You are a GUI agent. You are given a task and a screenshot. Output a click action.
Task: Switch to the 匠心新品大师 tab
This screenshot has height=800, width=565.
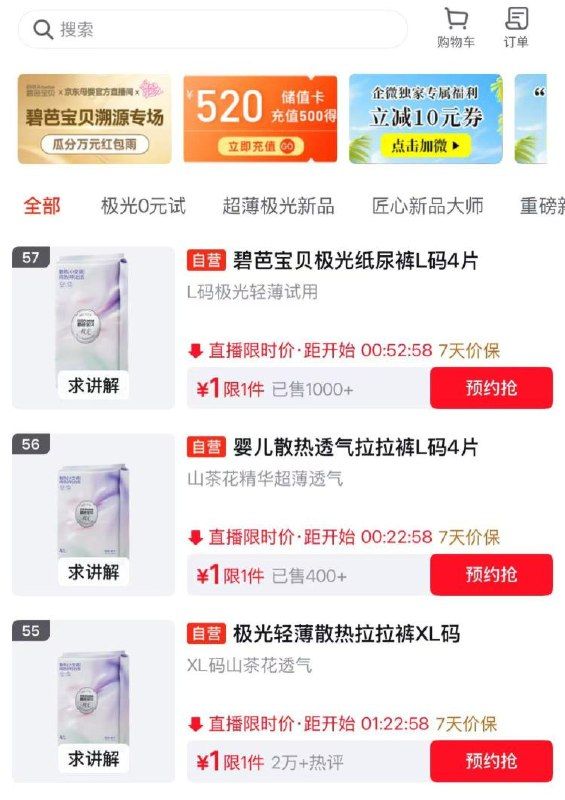(x=428, y=206)
